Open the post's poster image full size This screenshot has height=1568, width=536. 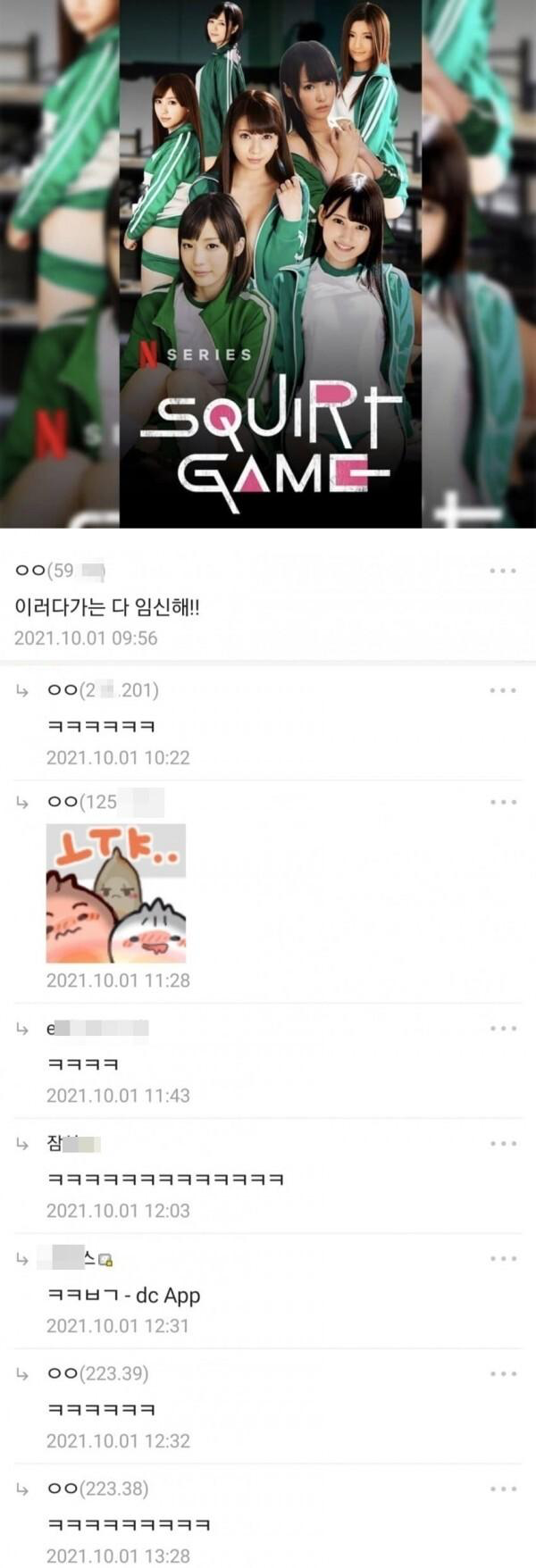[x=270, y=263]
